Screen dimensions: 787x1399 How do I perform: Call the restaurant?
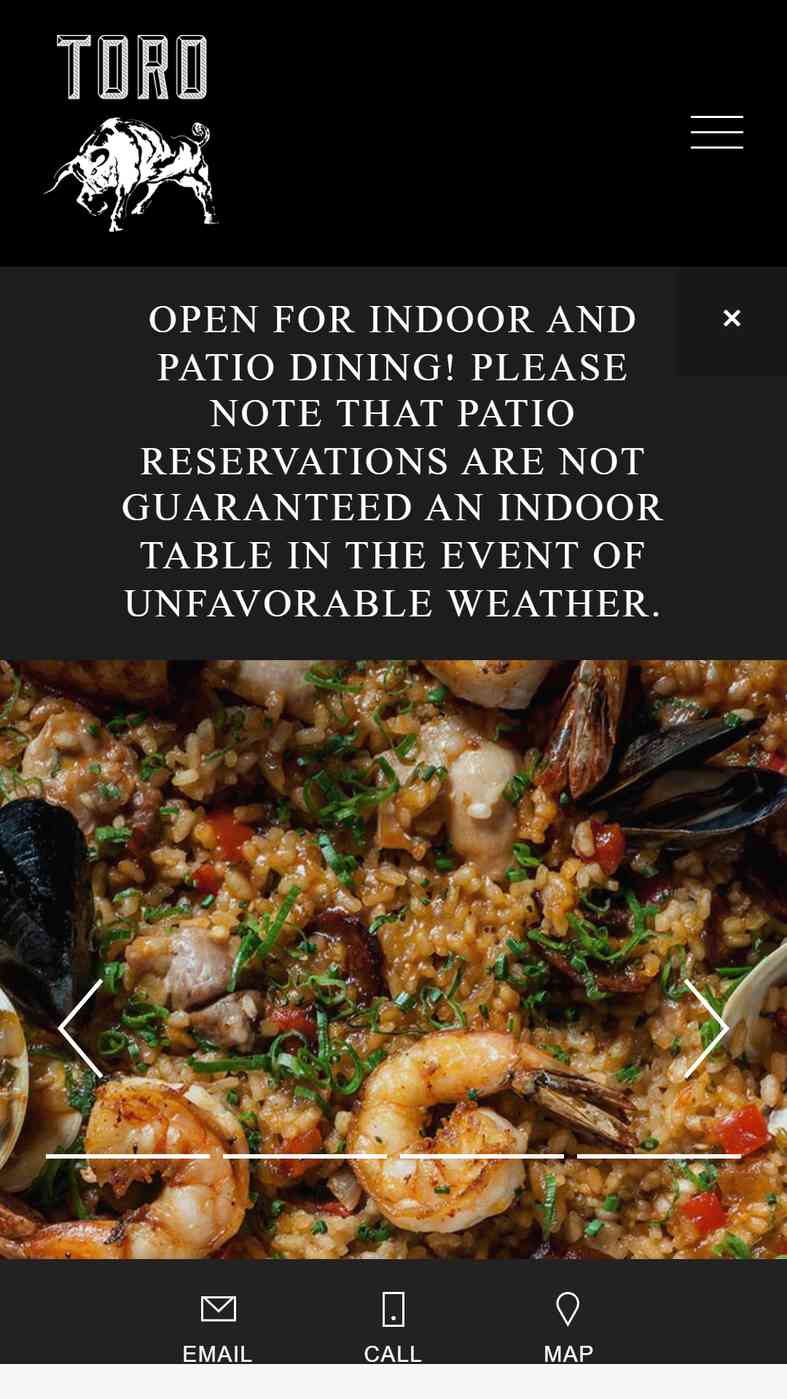(393, 1328)
